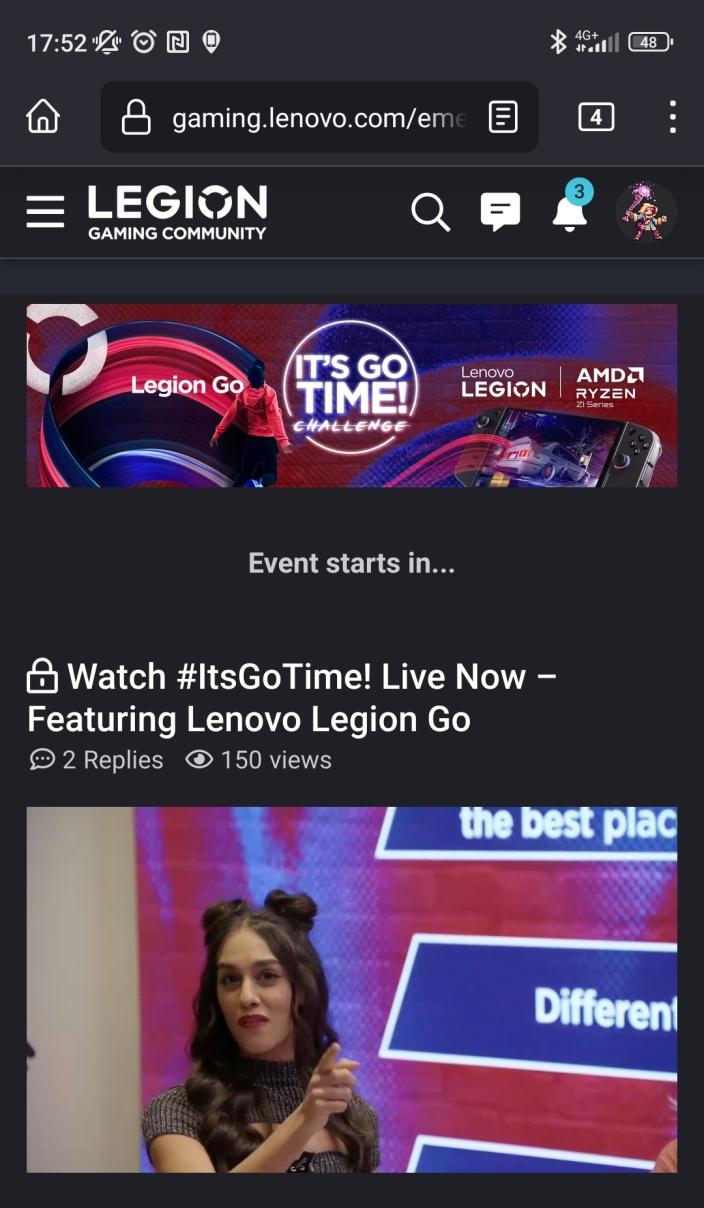The height and width of the screenshot is (1208, 704).
Task: Open the Legion hamburger menu
Action: (x=45, y=212)
